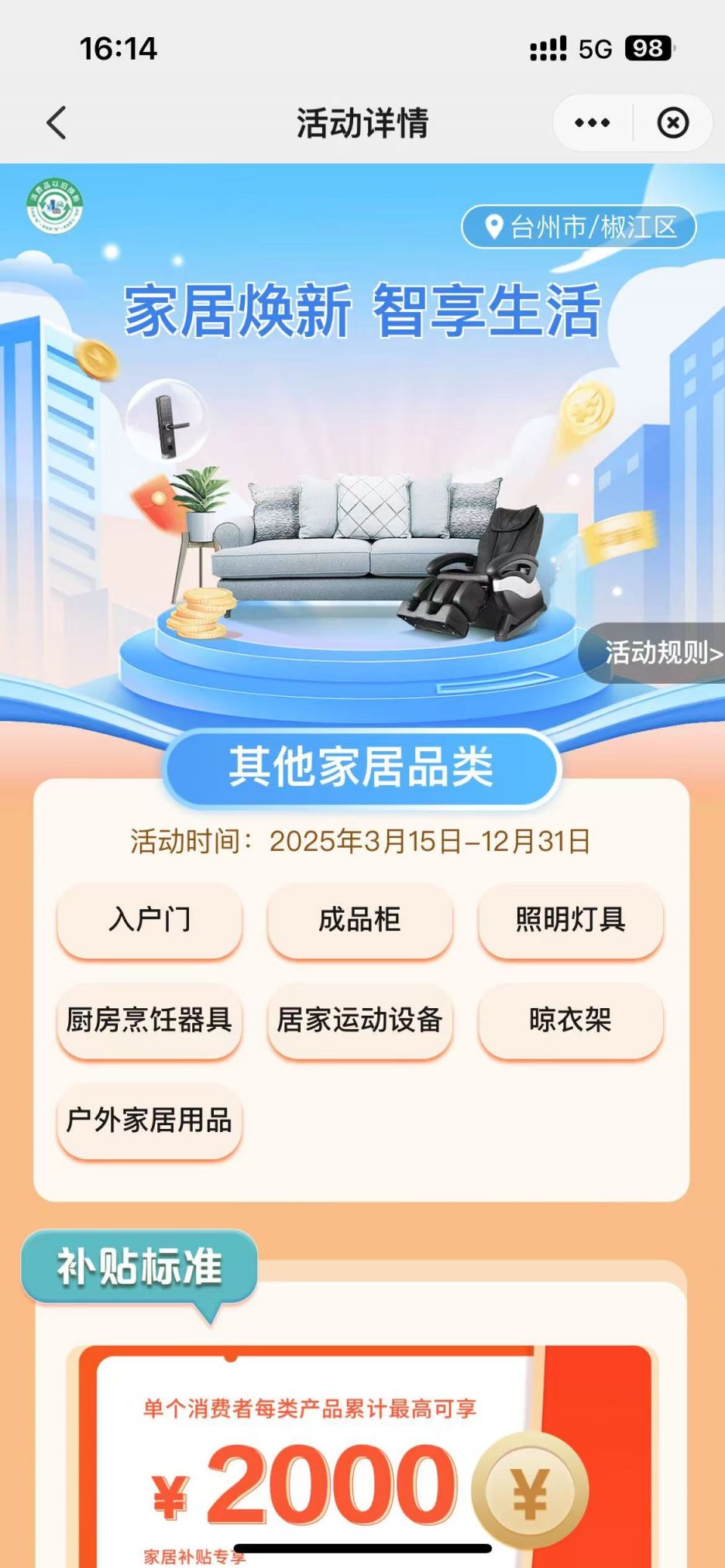The height and width of the screenshot is (1568, 725).
Task: Pick 户外家居用品 category
Action: (x=149, y=1120)
